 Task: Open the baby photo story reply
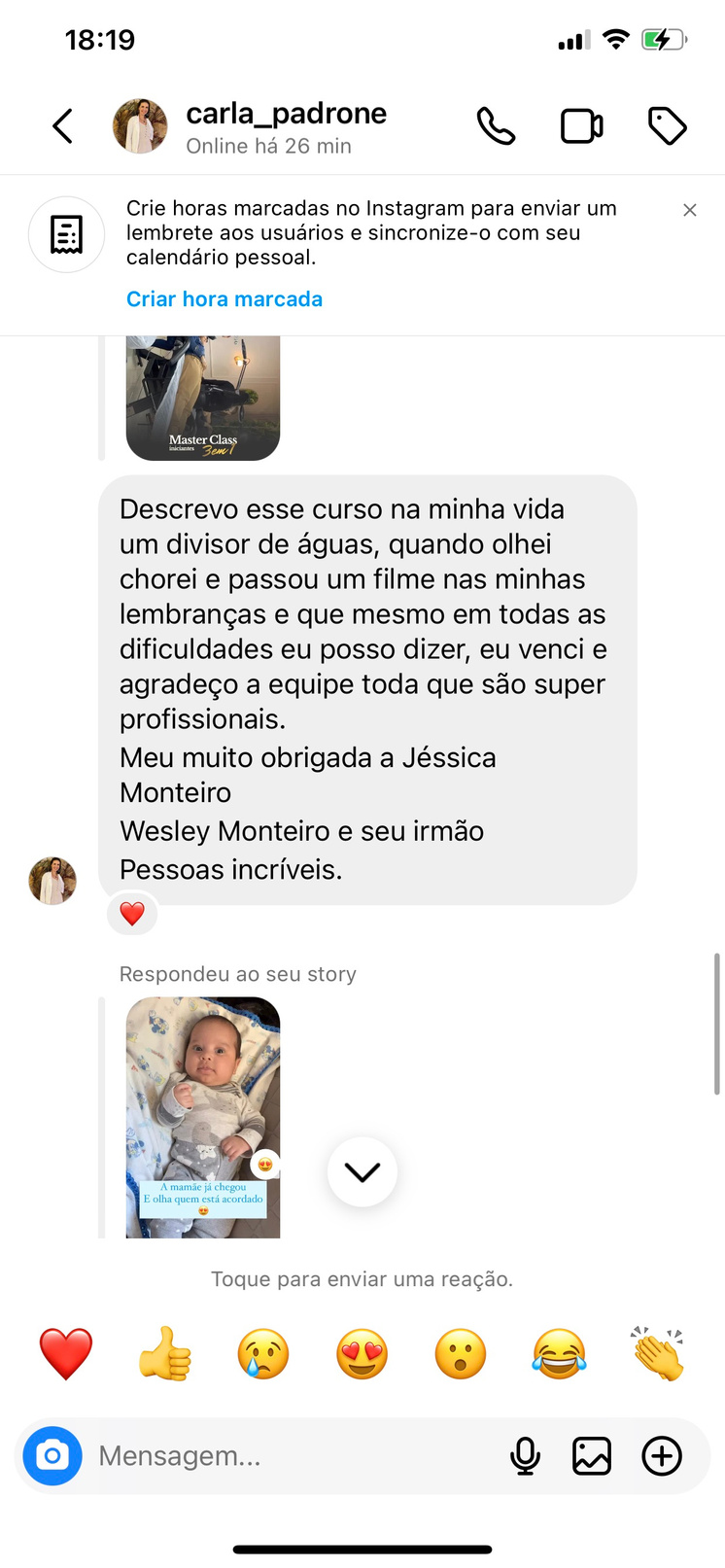203,1117
